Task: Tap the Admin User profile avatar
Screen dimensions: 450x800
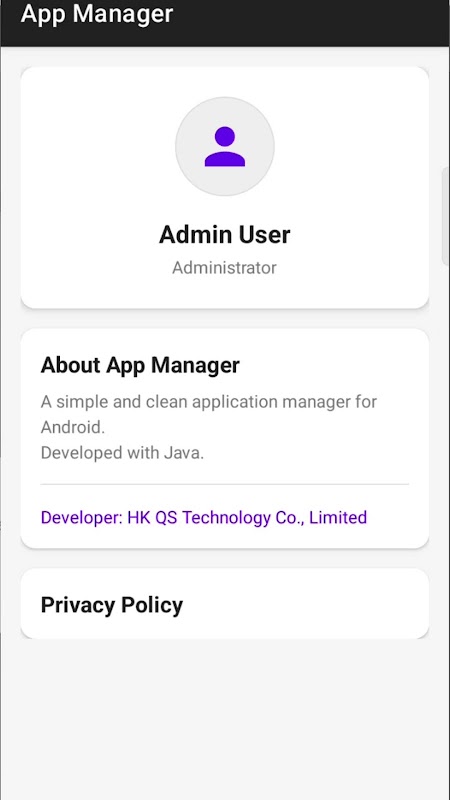Action: point(225,146)
